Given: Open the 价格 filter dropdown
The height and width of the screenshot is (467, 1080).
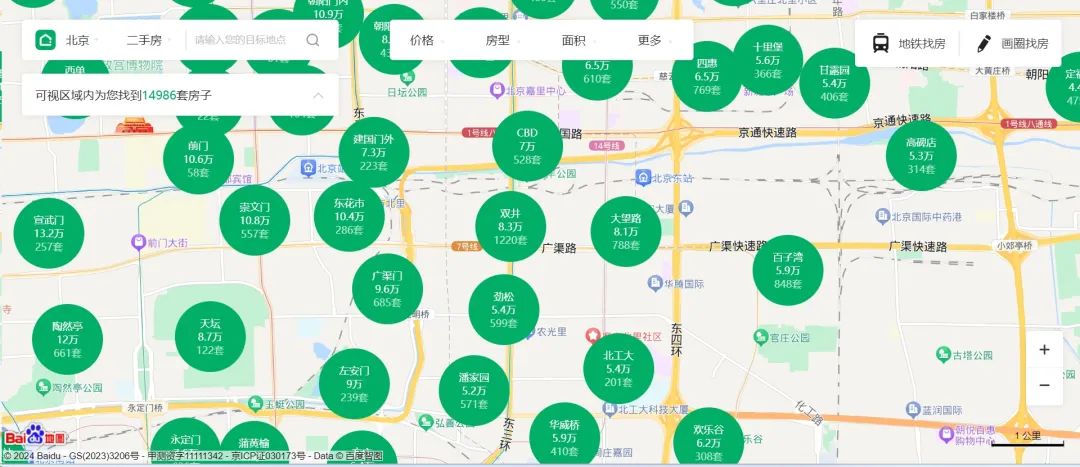Looking at the screenshot, I should coord(427,40).
